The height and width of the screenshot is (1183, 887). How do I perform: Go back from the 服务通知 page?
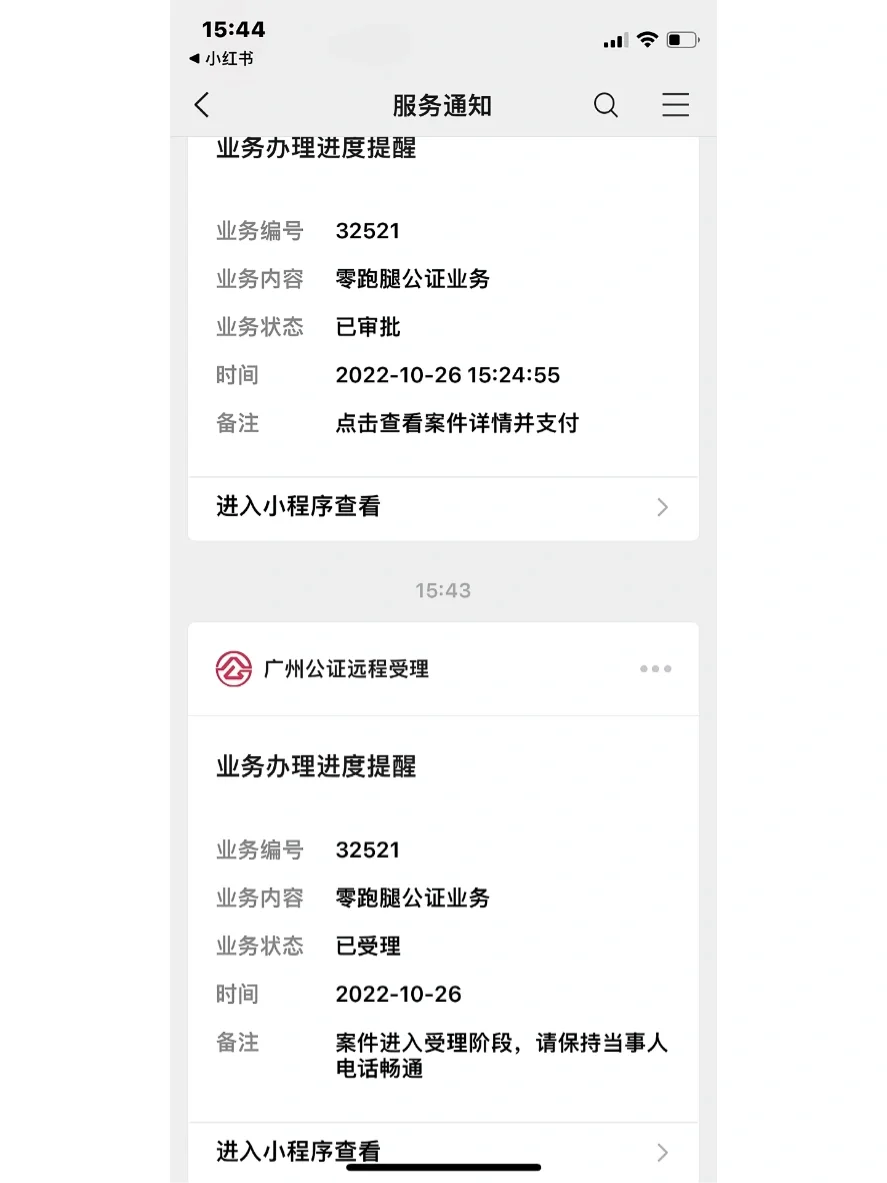[x=203, y=105]
